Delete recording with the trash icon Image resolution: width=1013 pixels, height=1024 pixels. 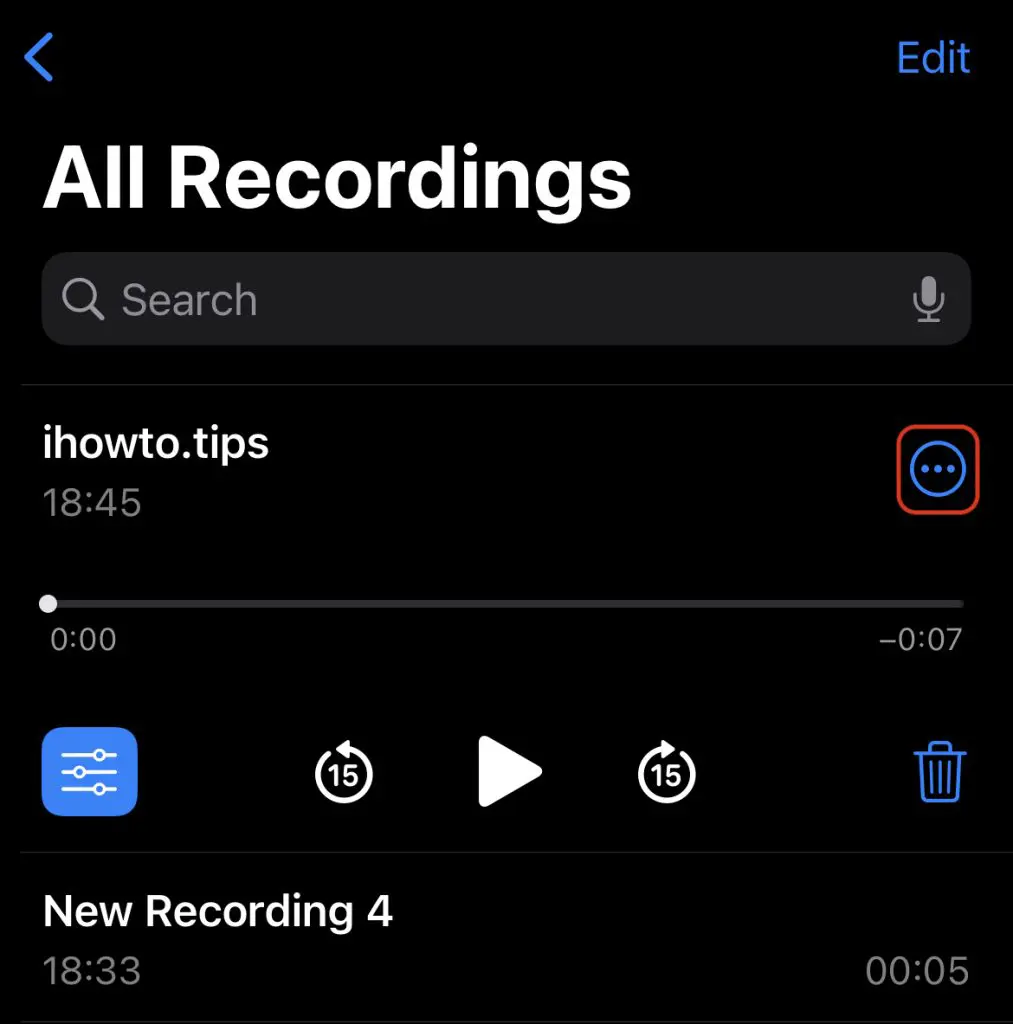(x=939, y=772)
